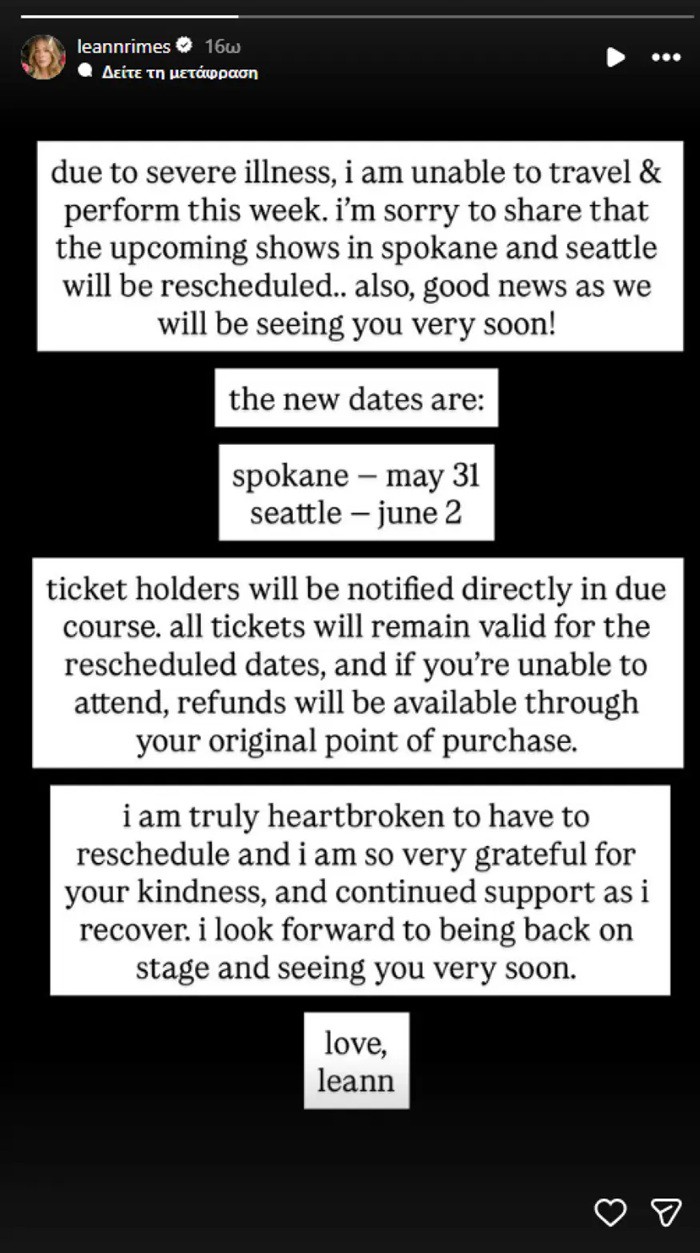Open the leannrimes username link

point(123,46)
